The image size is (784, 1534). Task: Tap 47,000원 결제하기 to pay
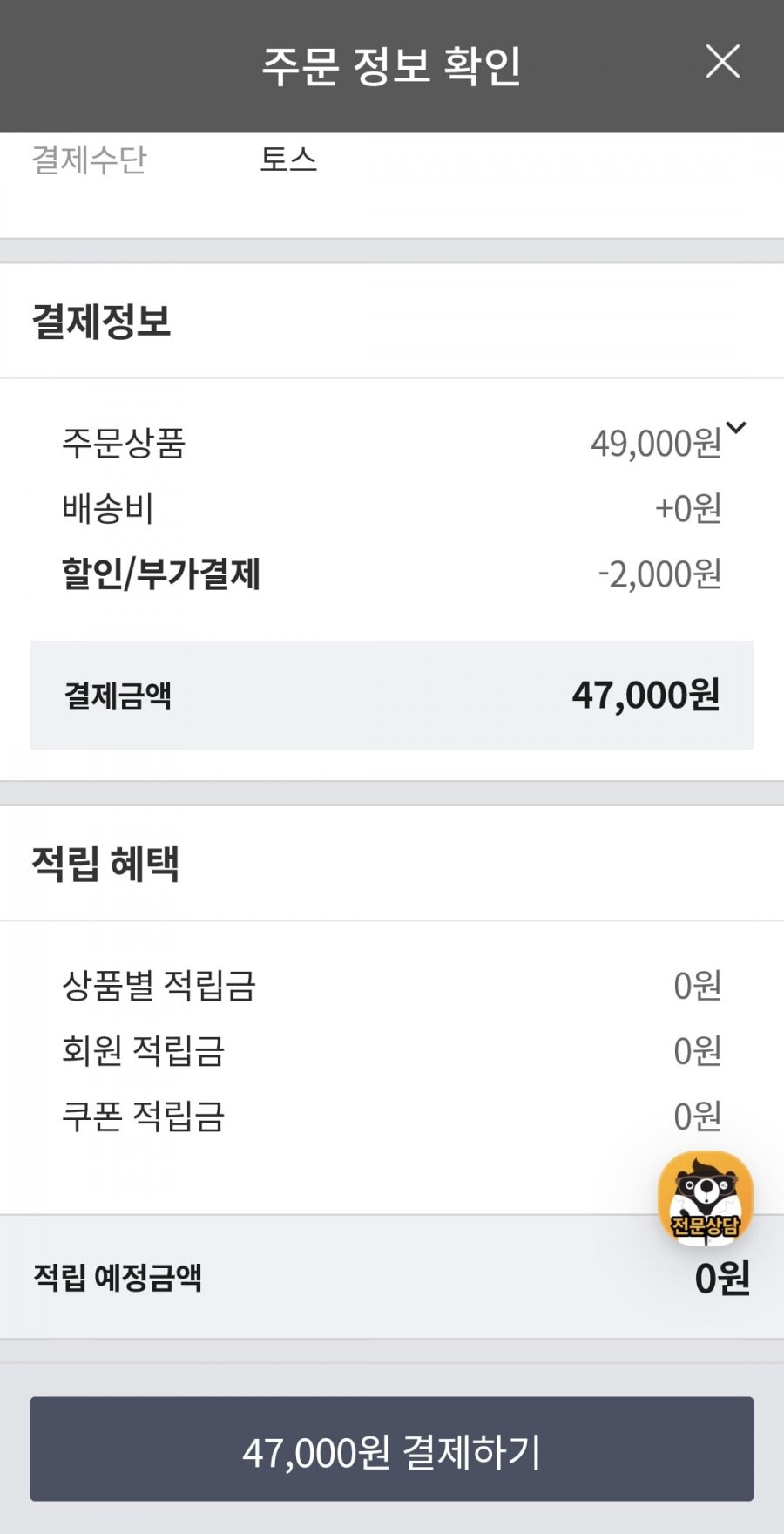(x=392, y=1449)
